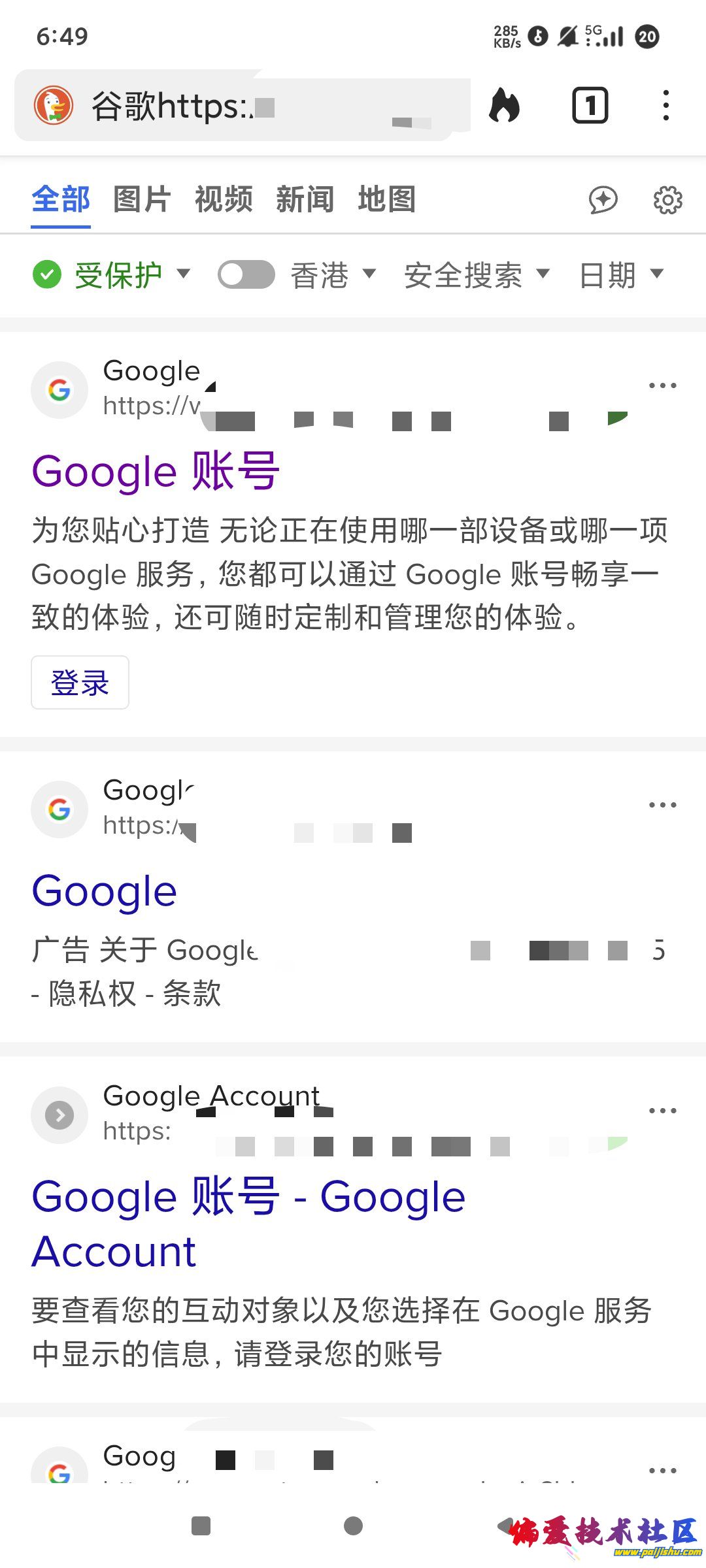This screenshot has width=706, height=1568.
Task: Tap the 登录 button under Google 账号
Action: (x=80, y=682)
